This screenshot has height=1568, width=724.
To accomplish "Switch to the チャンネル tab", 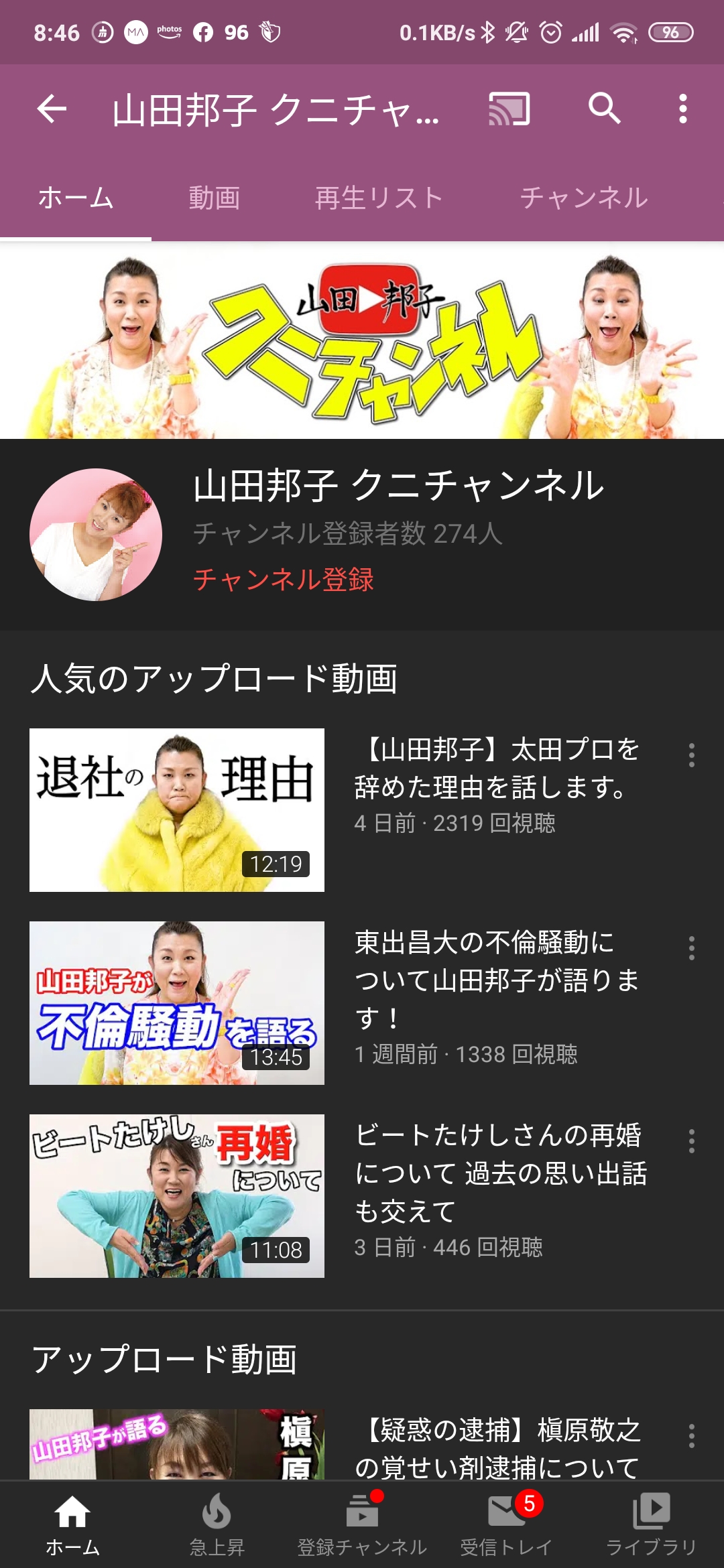I will click(585, 198).
